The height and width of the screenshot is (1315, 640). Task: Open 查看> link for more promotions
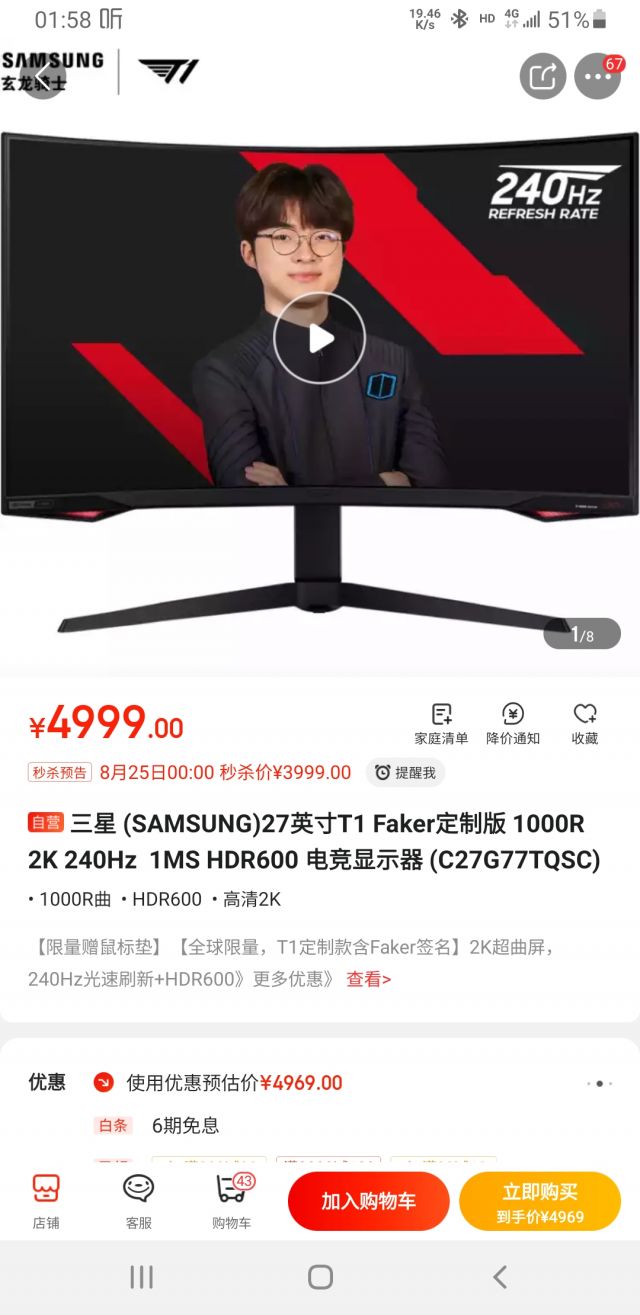[x=368, y=979]
